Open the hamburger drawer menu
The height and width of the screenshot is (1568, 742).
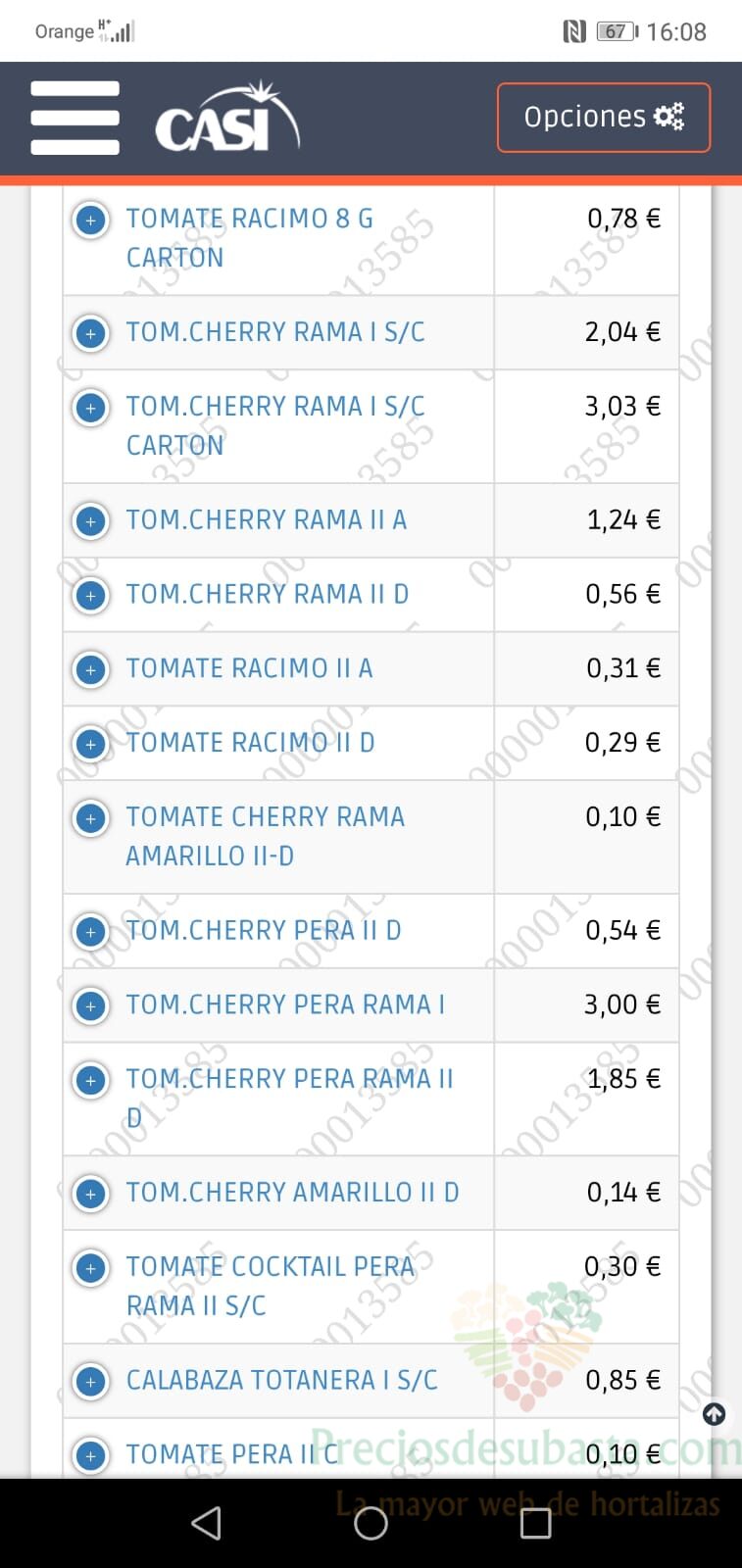(74, 118)
